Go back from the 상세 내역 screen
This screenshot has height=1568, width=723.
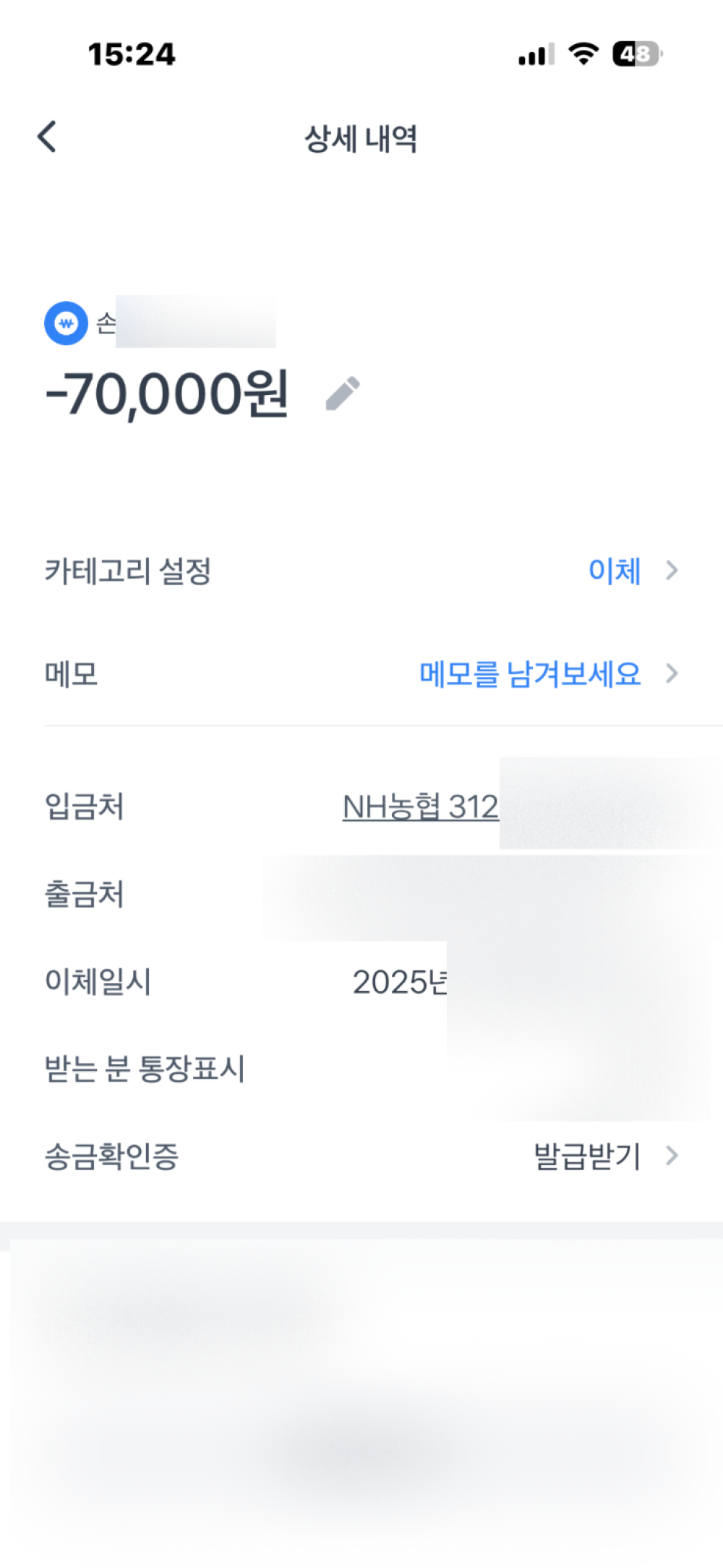click(47, 137)
